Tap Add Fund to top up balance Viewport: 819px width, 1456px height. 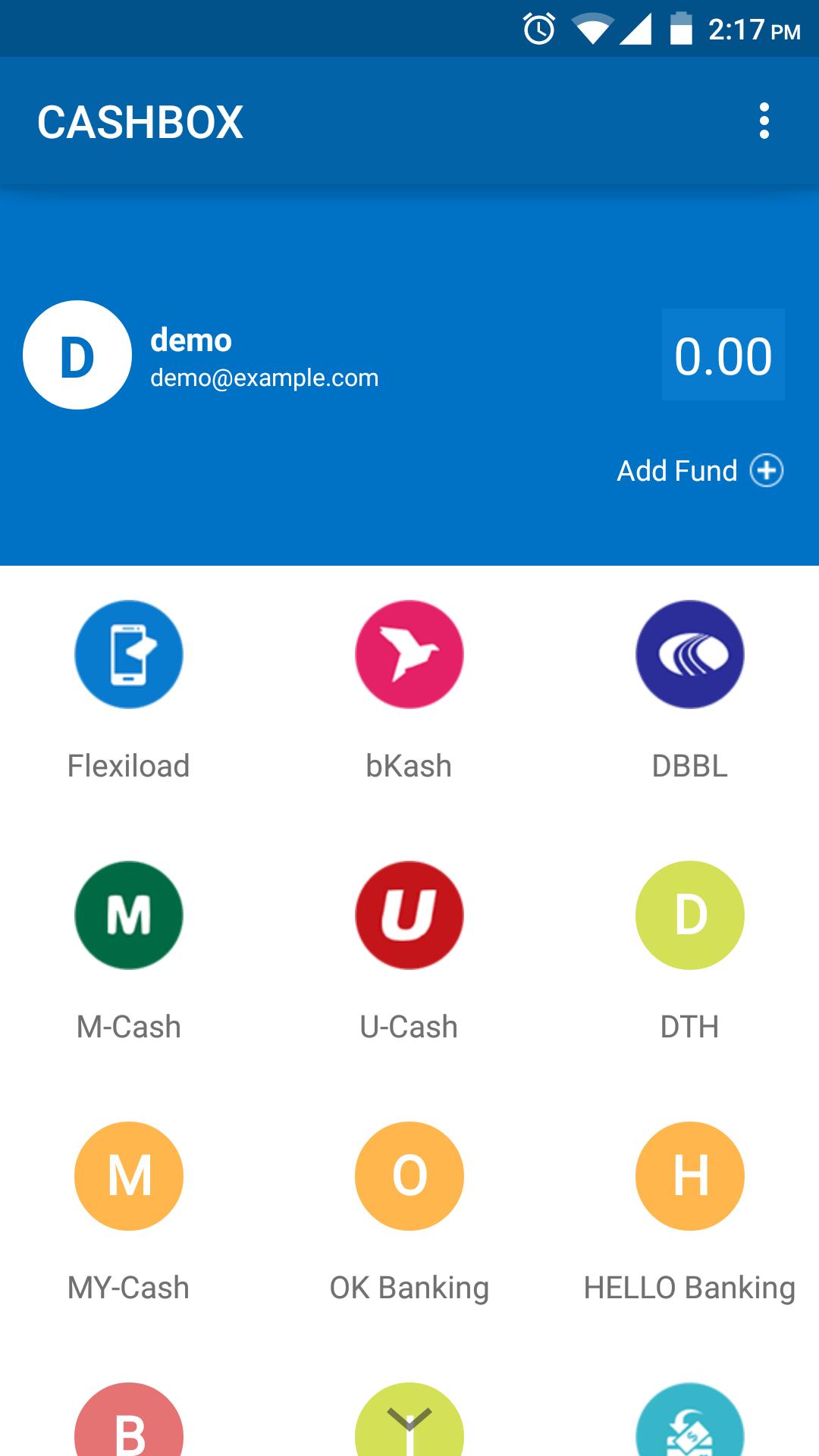699,470
